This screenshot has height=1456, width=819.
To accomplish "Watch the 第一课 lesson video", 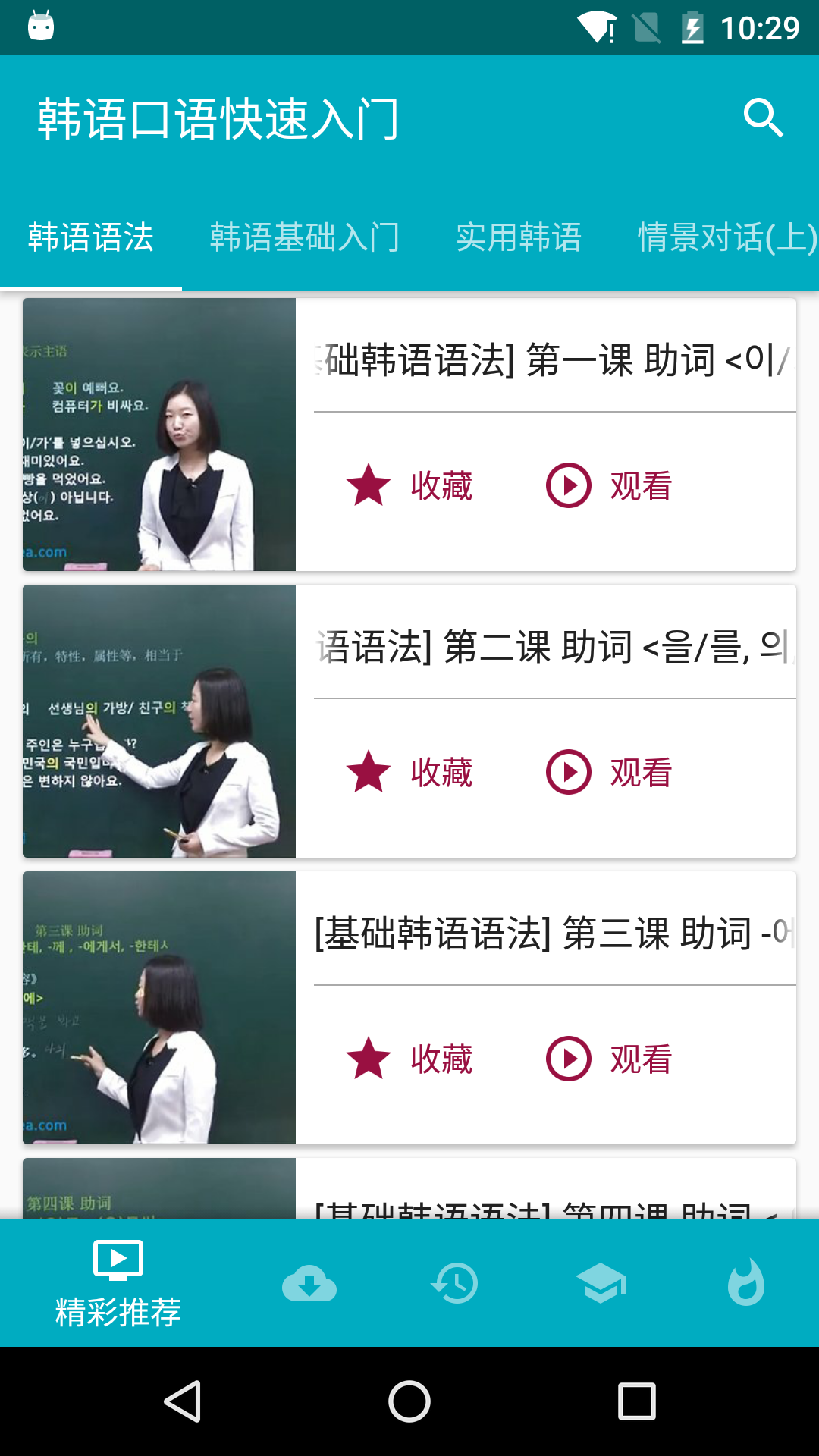I will pos(609,486).
